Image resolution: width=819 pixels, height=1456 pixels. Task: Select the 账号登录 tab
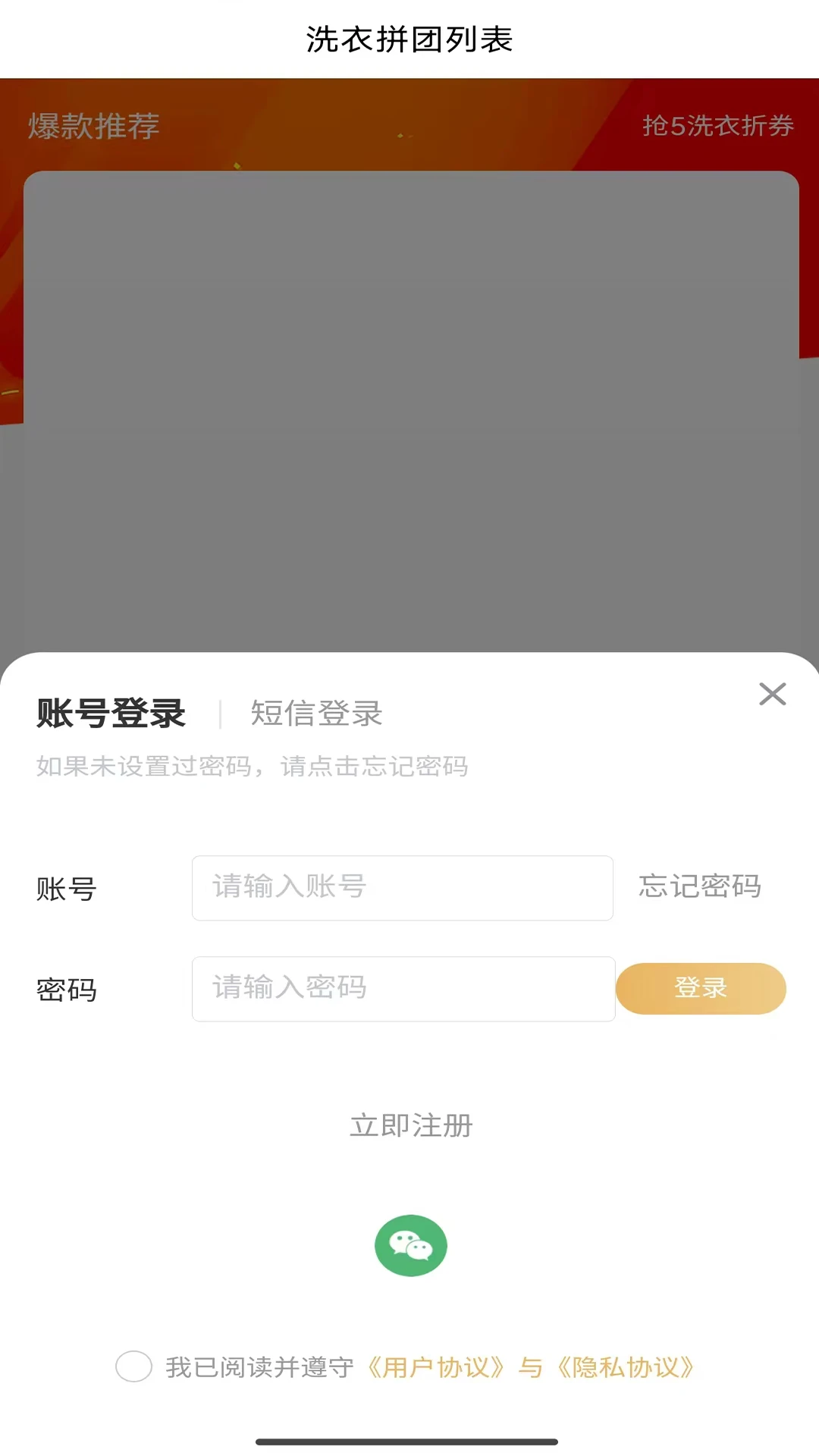[x=110, y=714]
